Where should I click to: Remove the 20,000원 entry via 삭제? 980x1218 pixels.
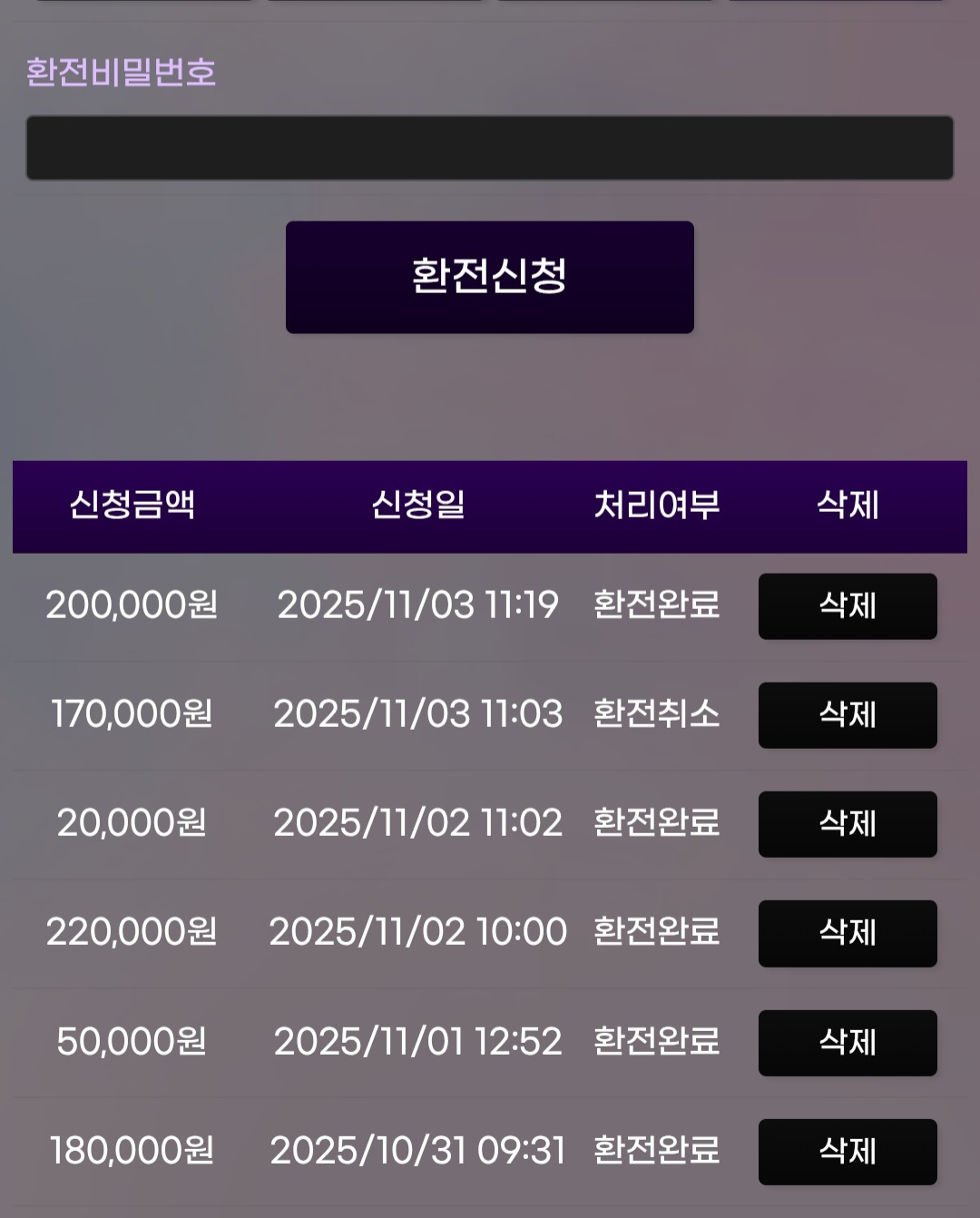[847, 824]
